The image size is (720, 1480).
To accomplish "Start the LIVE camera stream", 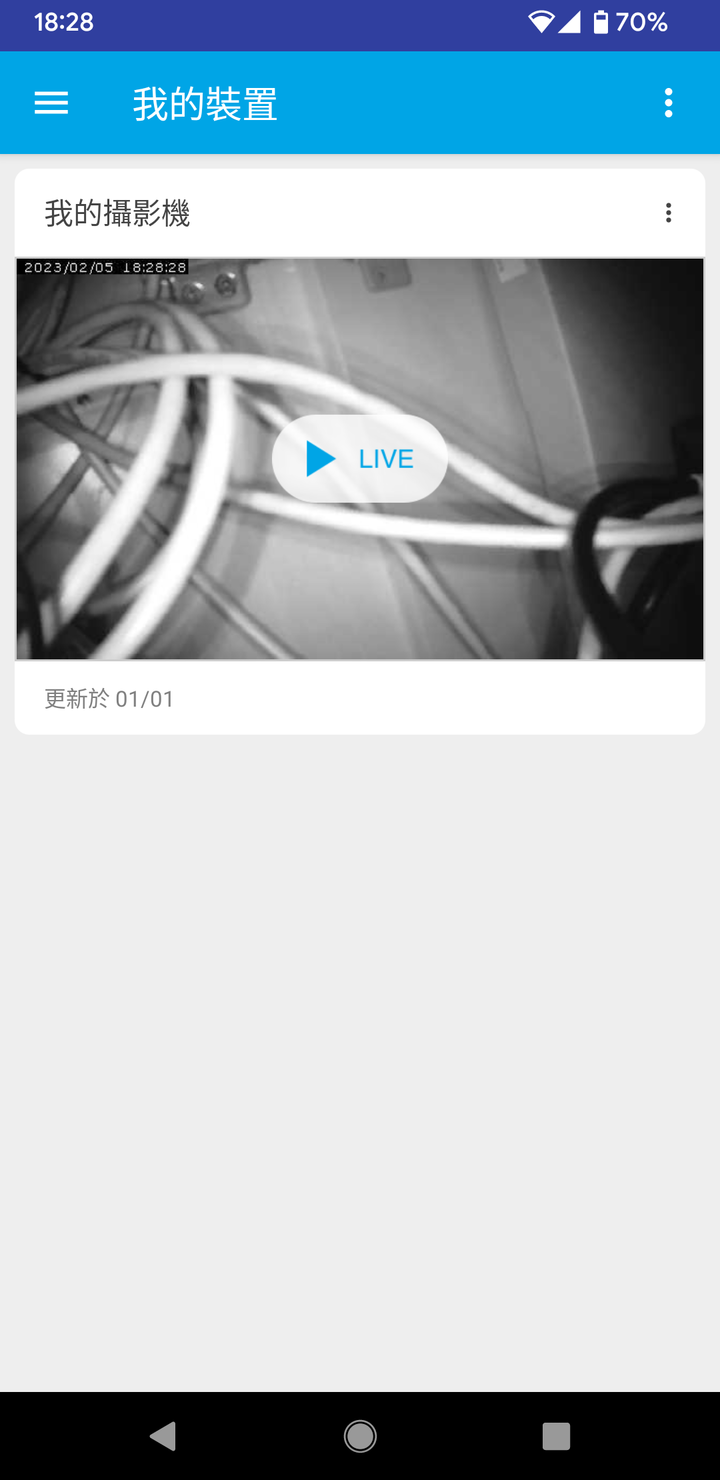I will (360, 459).
